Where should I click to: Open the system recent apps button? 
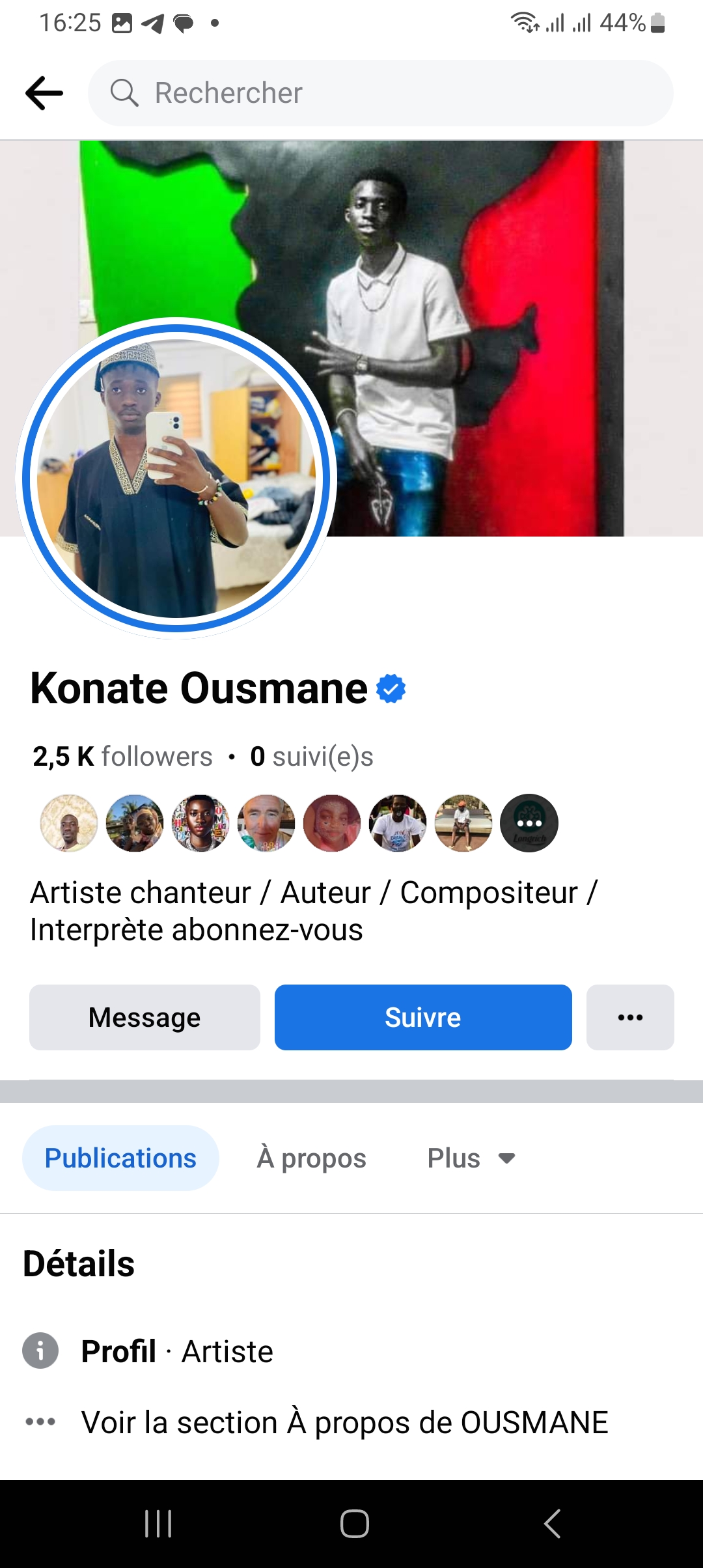pos(158,1524)
